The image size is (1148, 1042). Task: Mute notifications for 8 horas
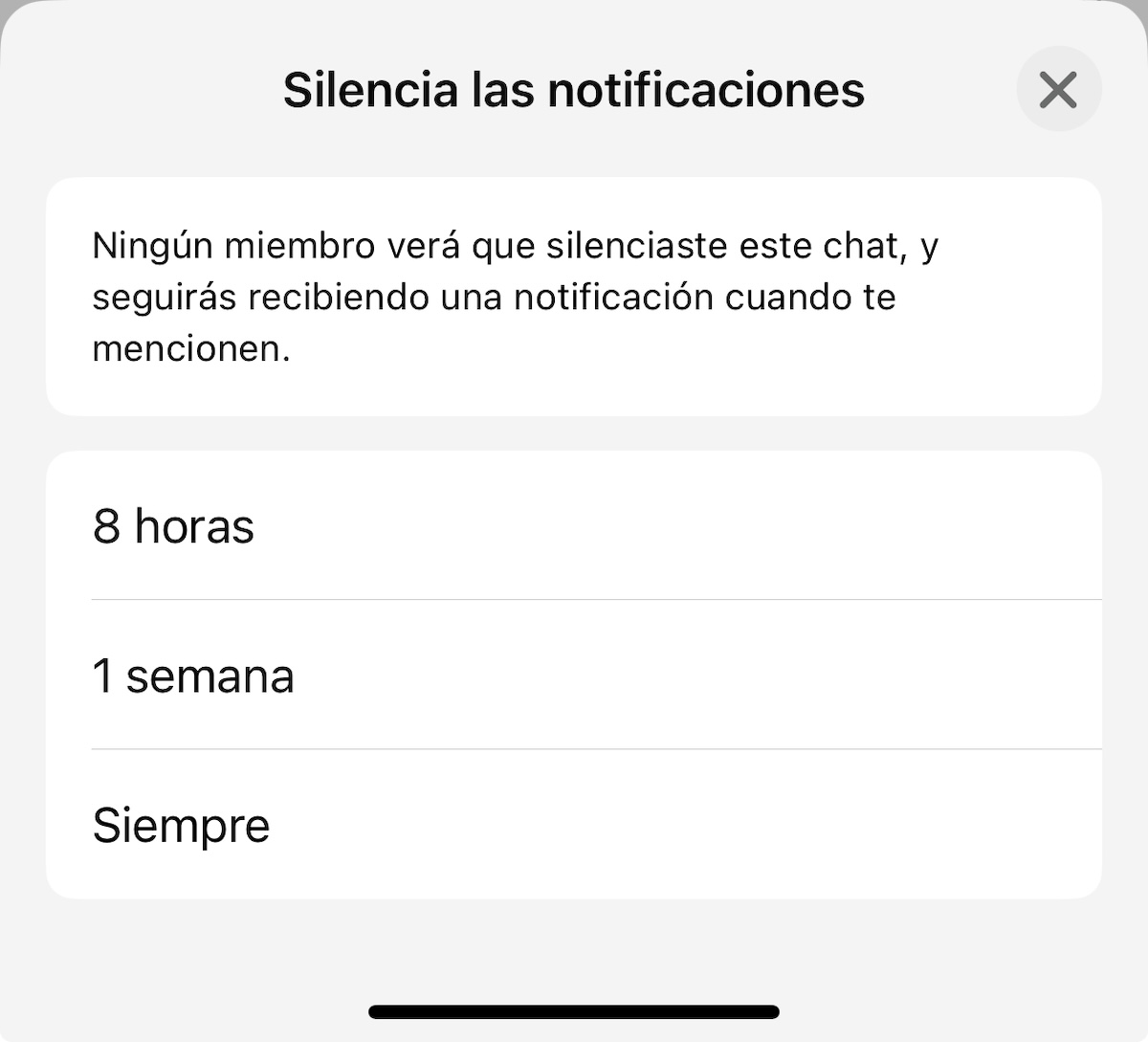[x=574, y=526]
